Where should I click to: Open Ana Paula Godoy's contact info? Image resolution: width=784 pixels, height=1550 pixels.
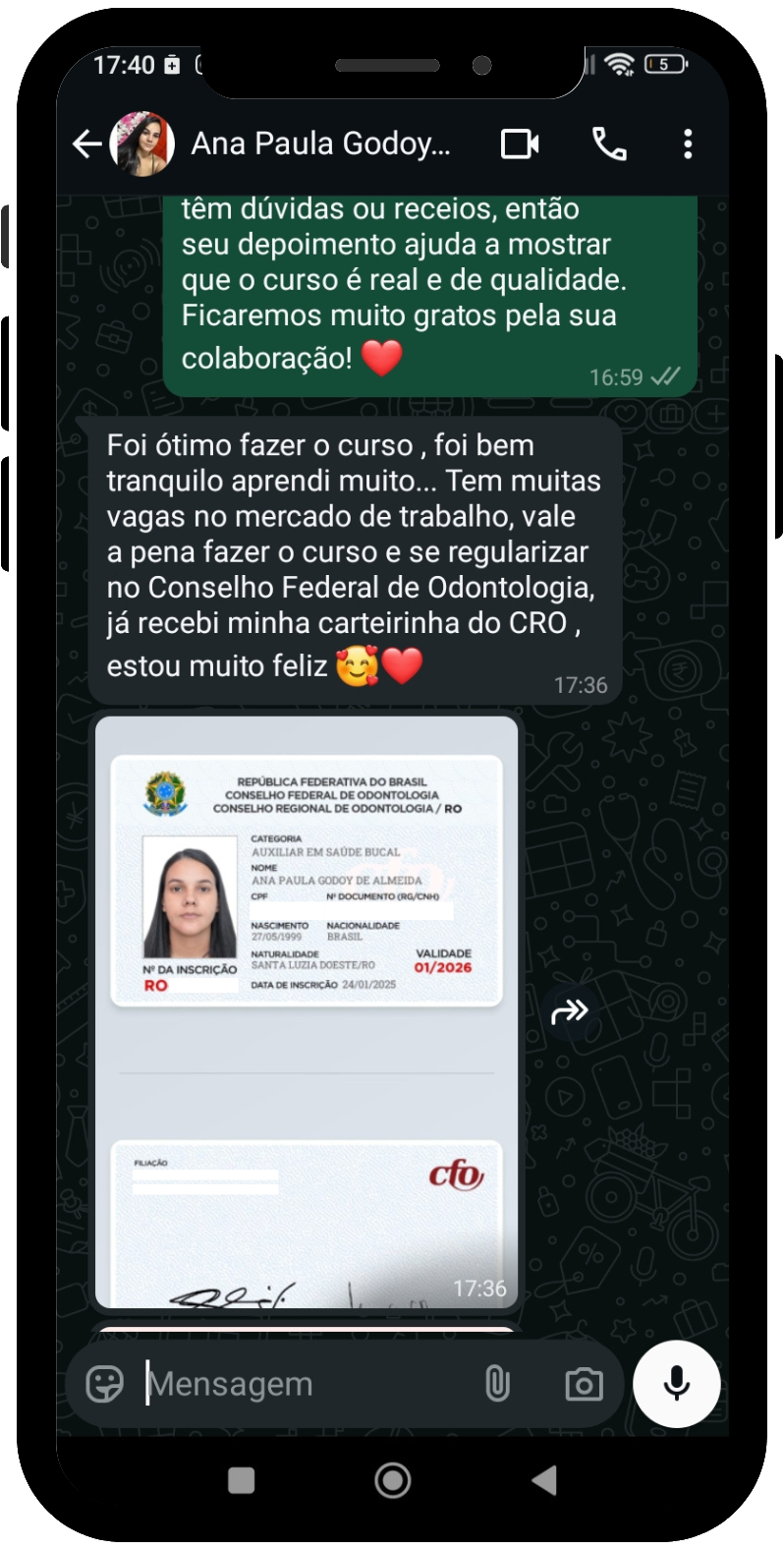click(320, 144)
